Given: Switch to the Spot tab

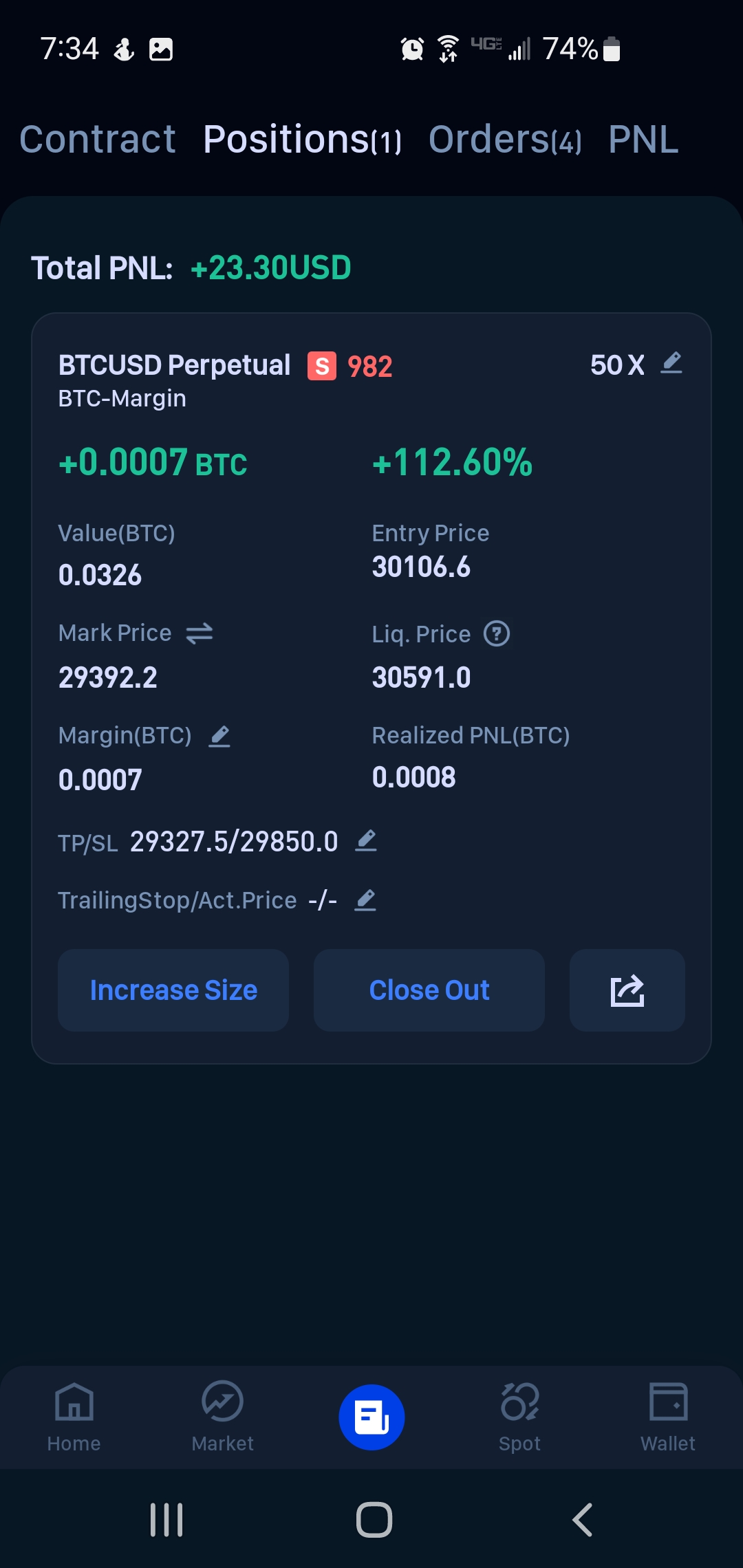Looking at the screenshot, I should (520, 1417).
